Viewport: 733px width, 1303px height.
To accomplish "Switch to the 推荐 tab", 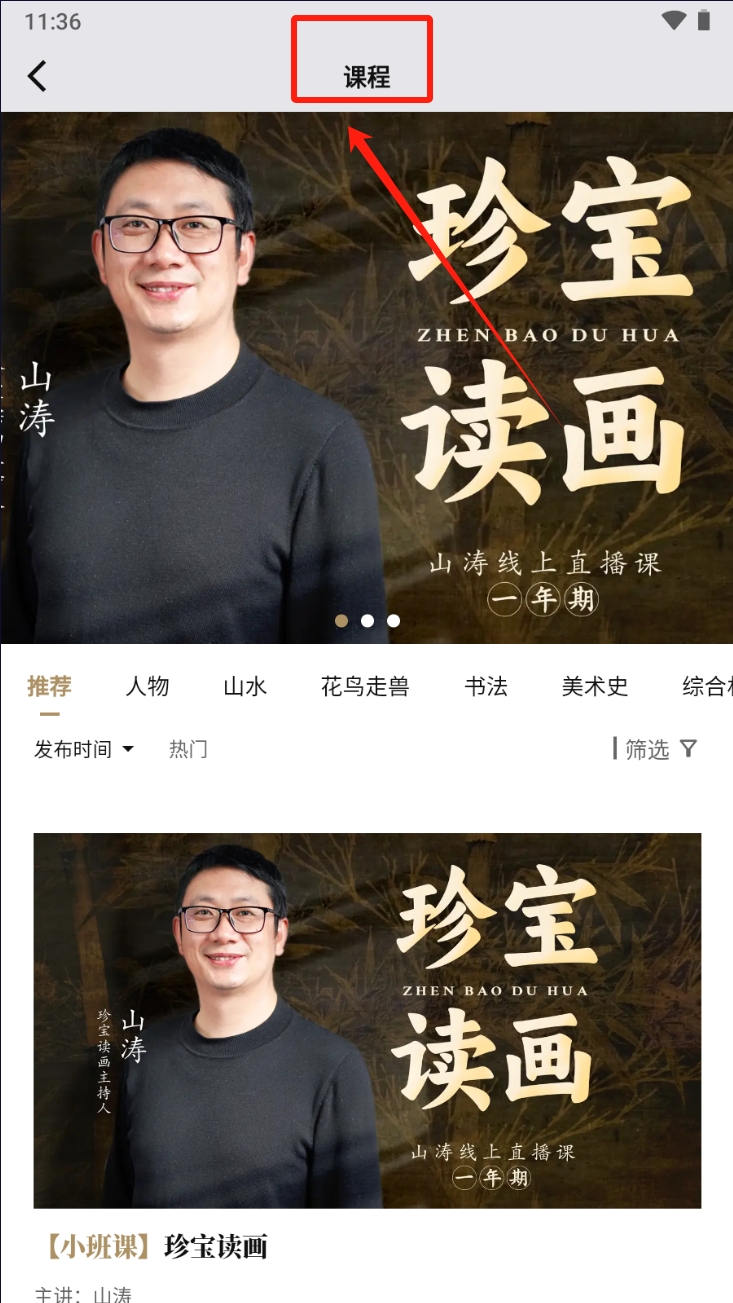I will pos(49,686).
